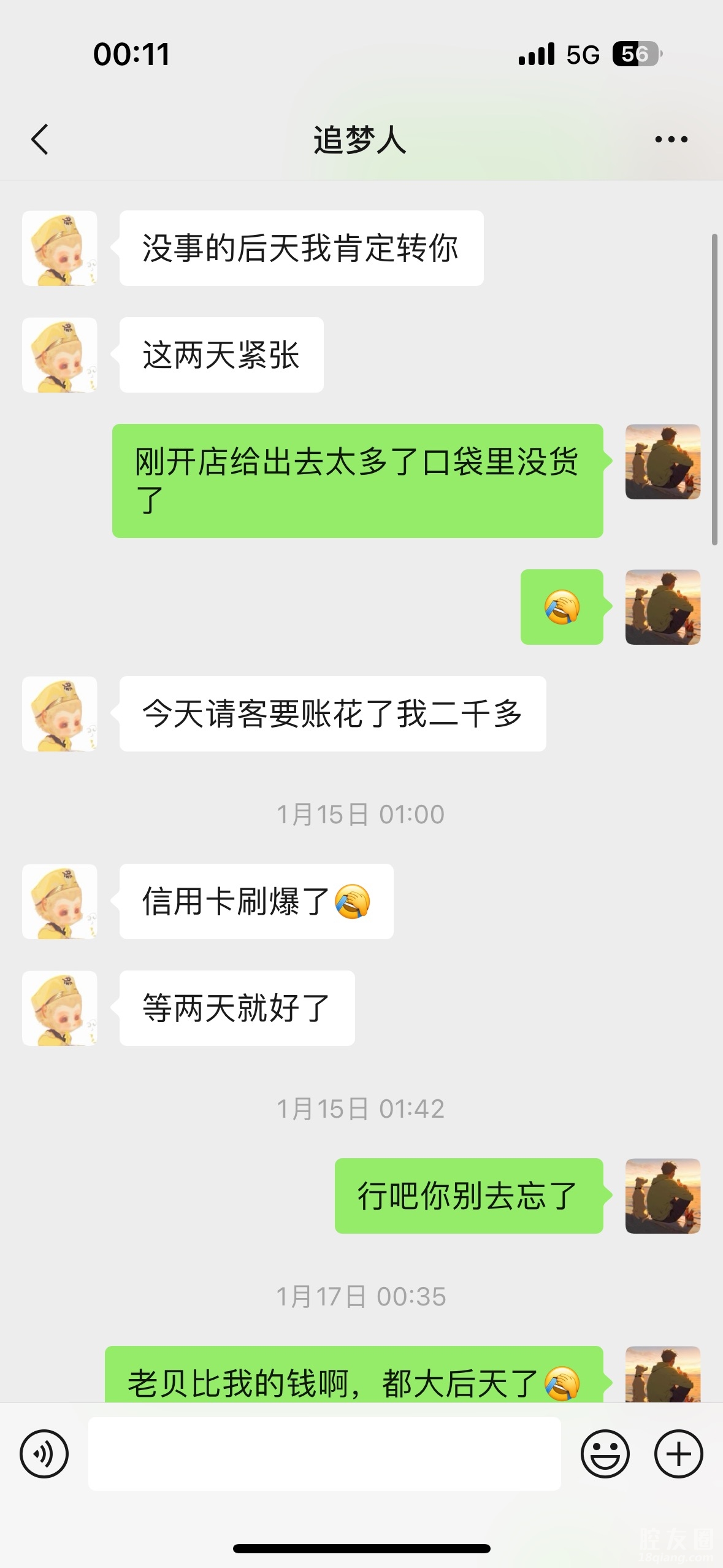The height and width of the screenshot is (1568, 723).
Task: Switch to voice message input
Action: point(44,1454)
